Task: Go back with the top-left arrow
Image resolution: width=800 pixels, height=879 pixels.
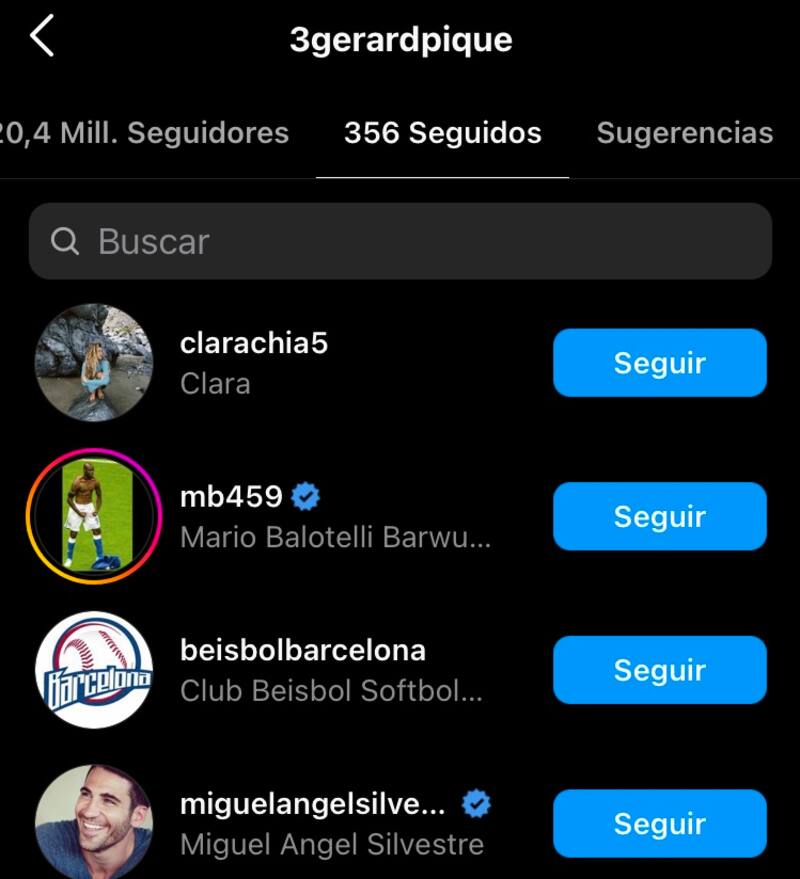Action: click(42, 37)
